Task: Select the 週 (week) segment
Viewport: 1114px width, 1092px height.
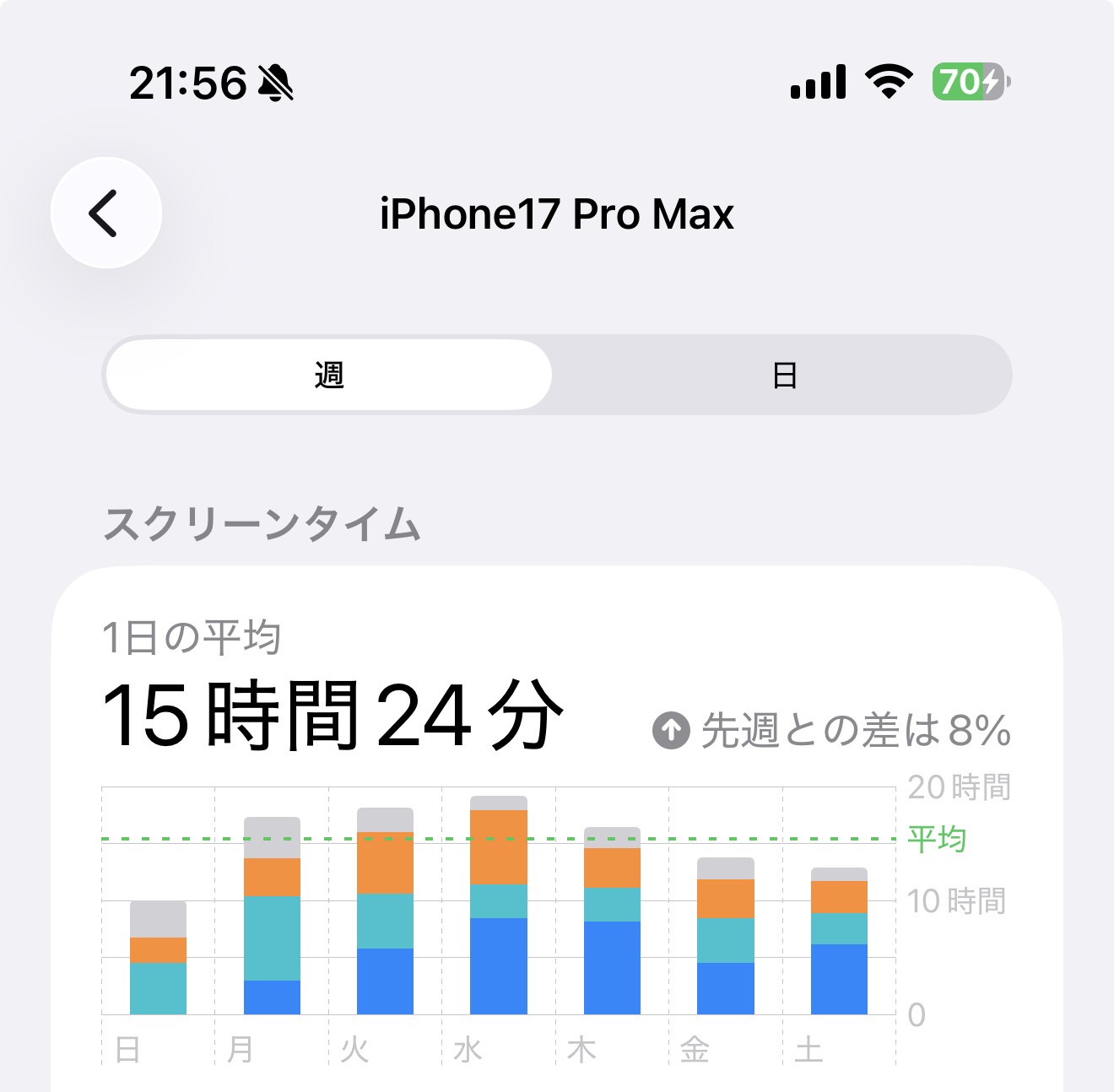Action: pos(329,376)
